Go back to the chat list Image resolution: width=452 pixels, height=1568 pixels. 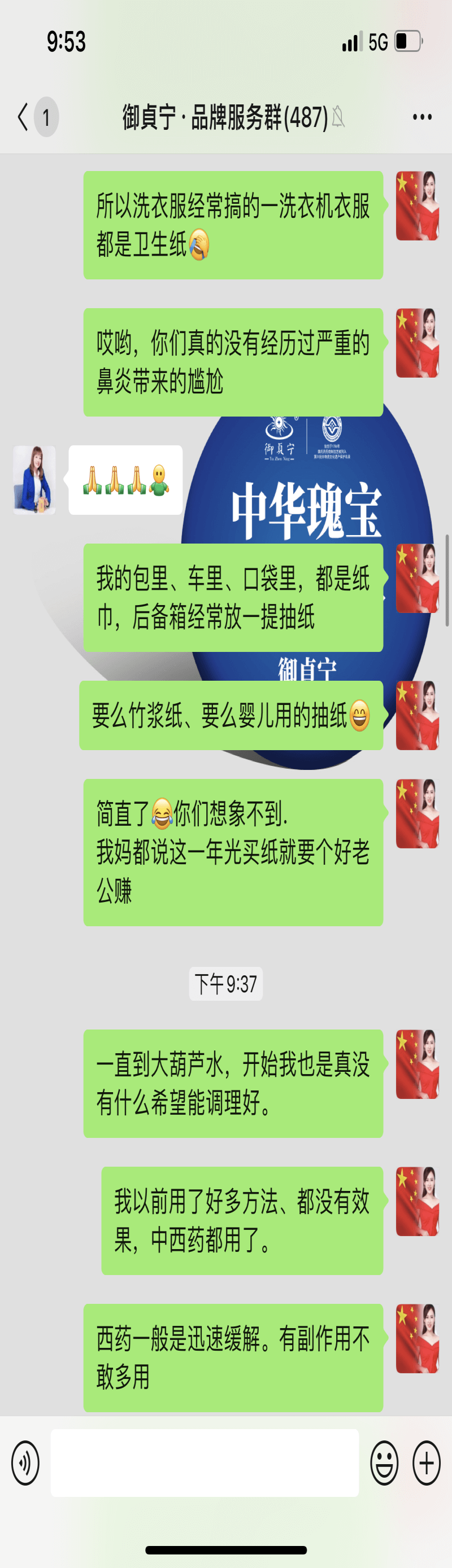pyautogui.click(x=24, y=117)
